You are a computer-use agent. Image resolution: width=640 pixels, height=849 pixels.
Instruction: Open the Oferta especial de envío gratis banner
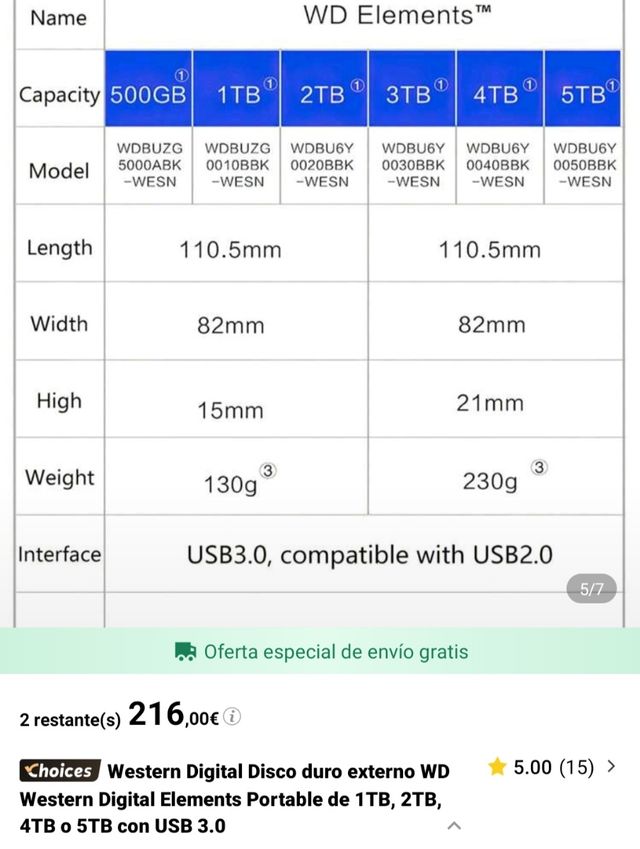(320, 651)
